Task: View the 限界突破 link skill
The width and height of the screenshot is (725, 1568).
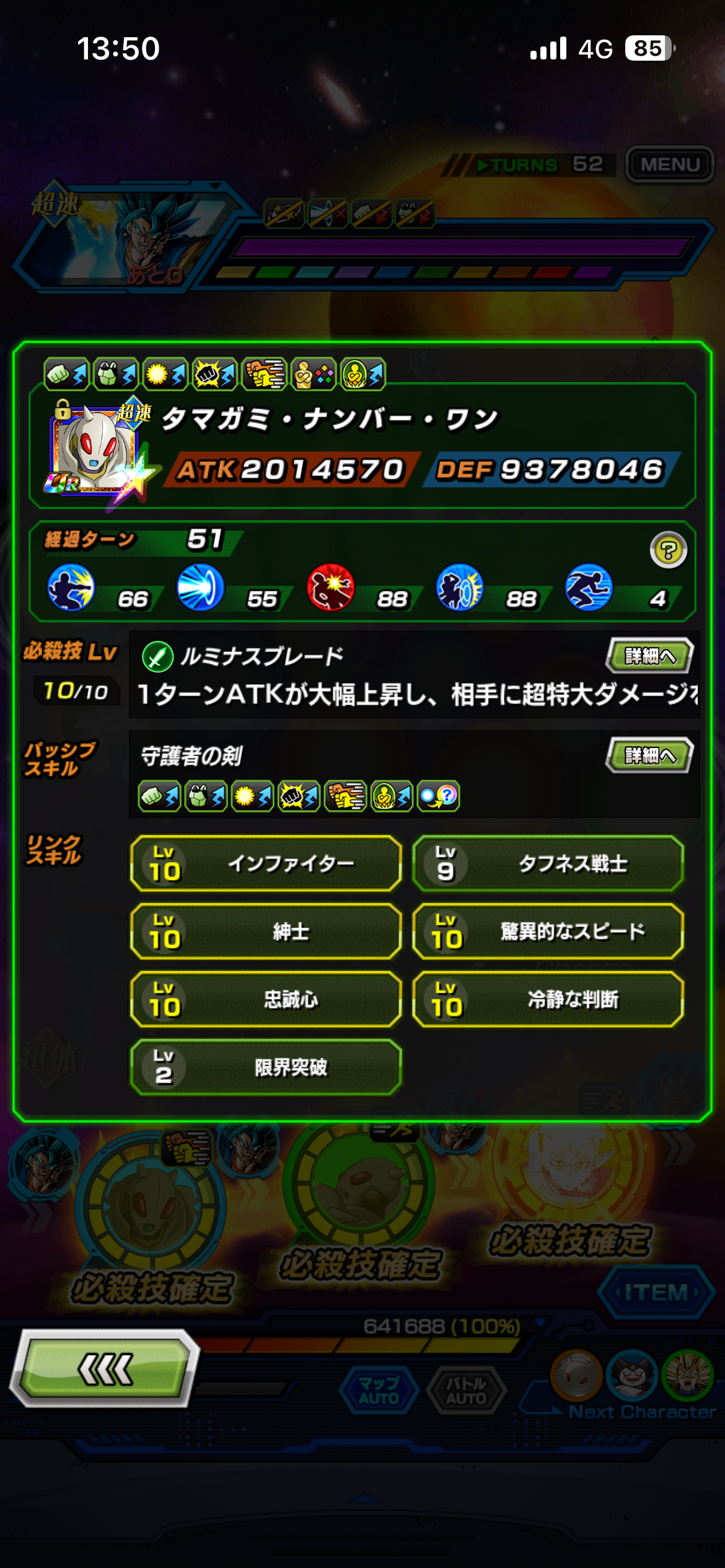Action: pos(266,1067)
